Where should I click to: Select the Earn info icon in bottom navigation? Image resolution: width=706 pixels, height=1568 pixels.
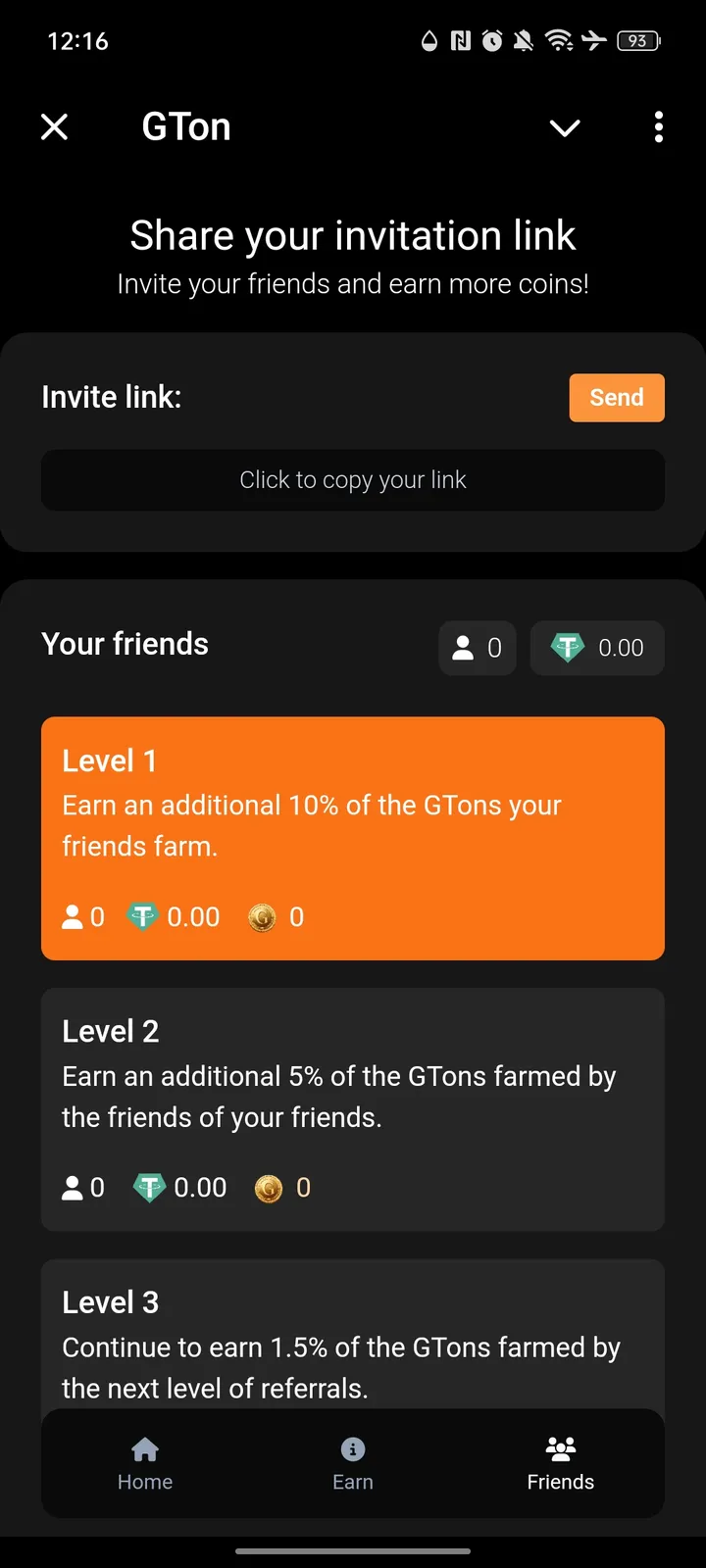tap(353, 1447)
